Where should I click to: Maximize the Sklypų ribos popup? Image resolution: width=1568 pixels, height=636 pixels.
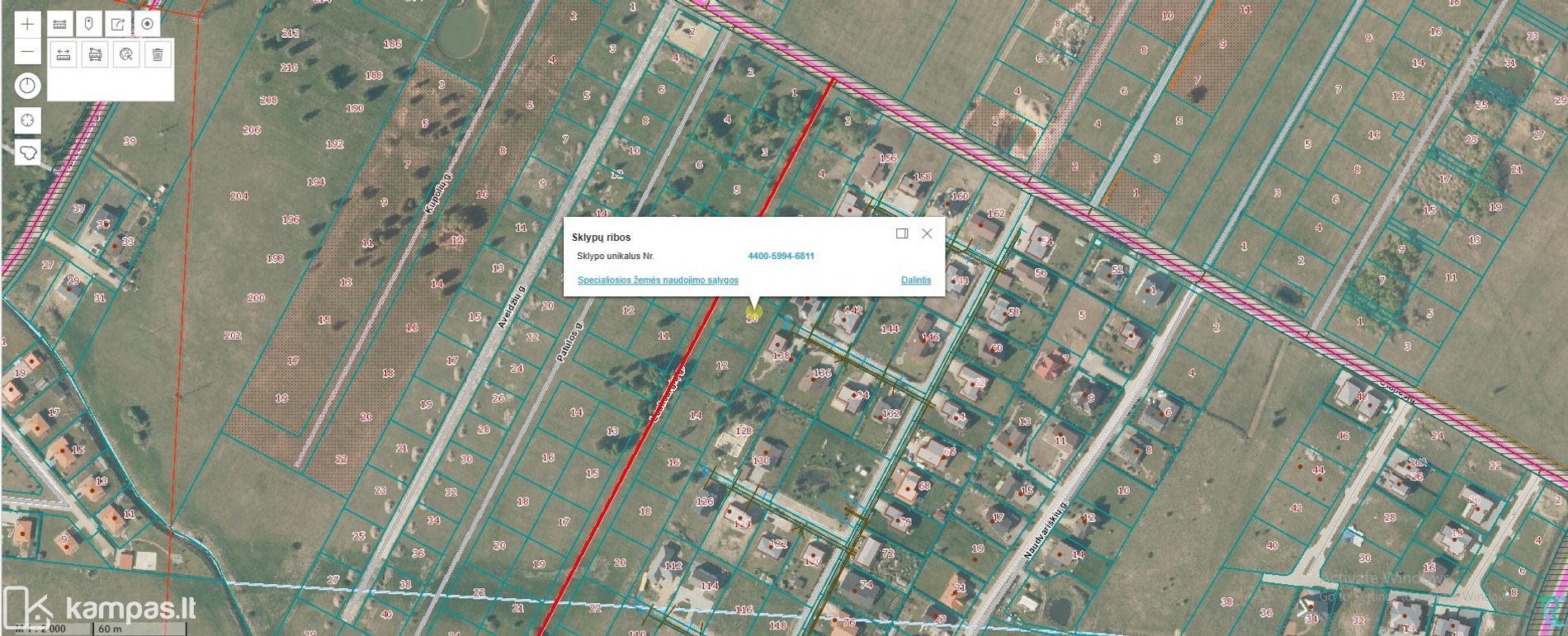coord(902,233)
